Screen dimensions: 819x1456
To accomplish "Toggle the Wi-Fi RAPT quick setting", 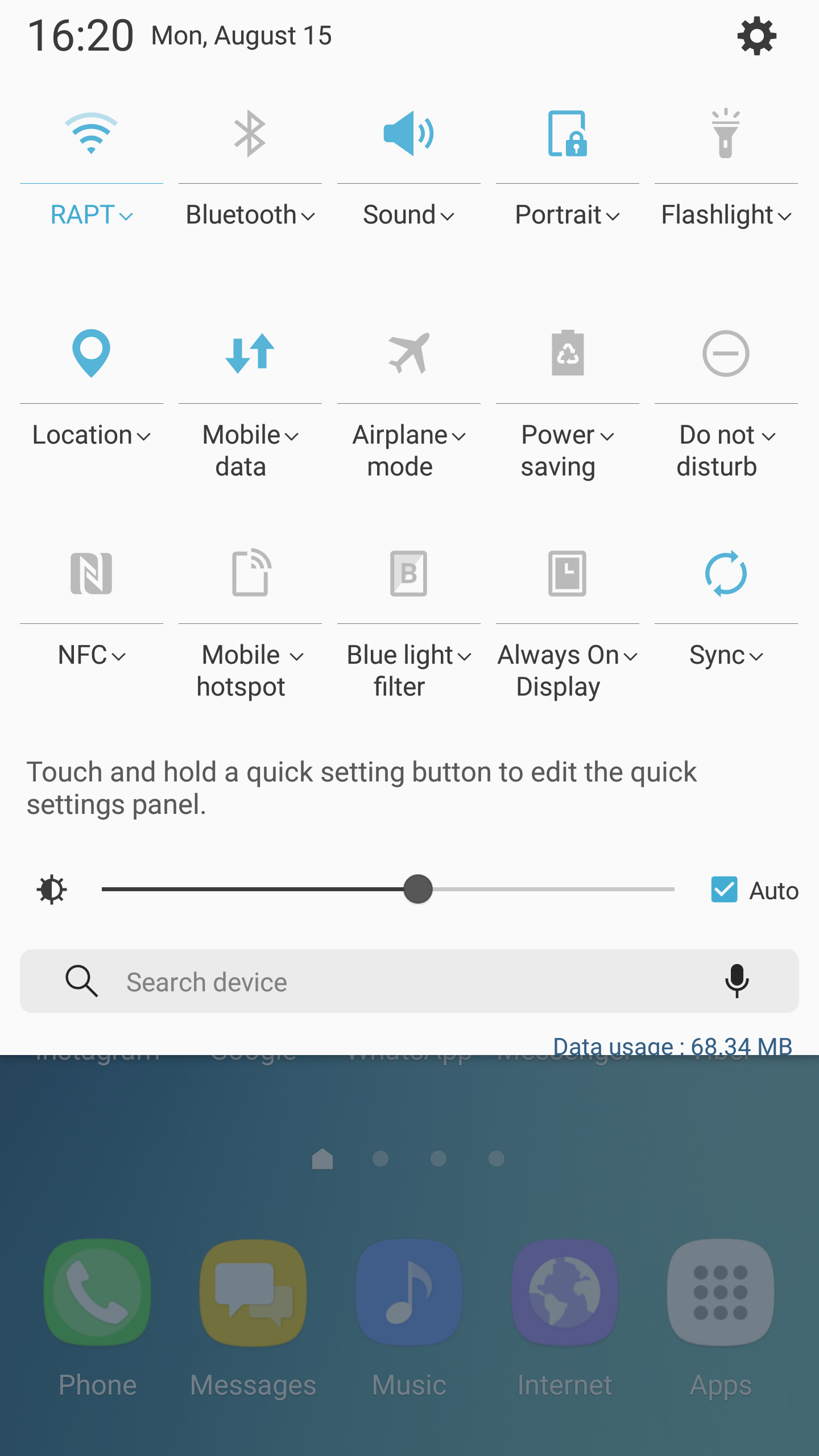I will pyautogui.click(x=91, y=134).
